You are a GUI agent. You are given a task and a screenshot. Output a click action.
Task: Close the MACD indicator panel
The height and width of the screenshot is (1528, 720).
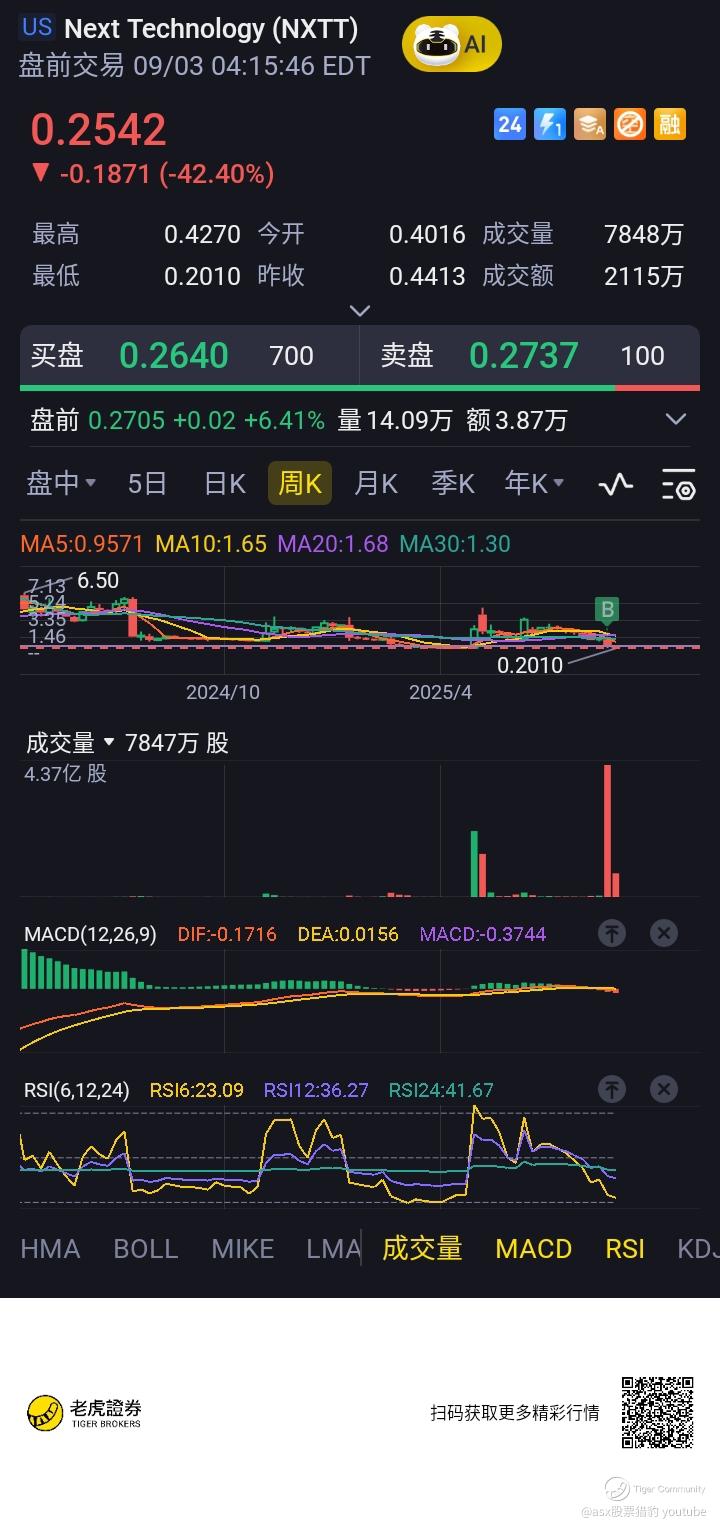point(664,934)
